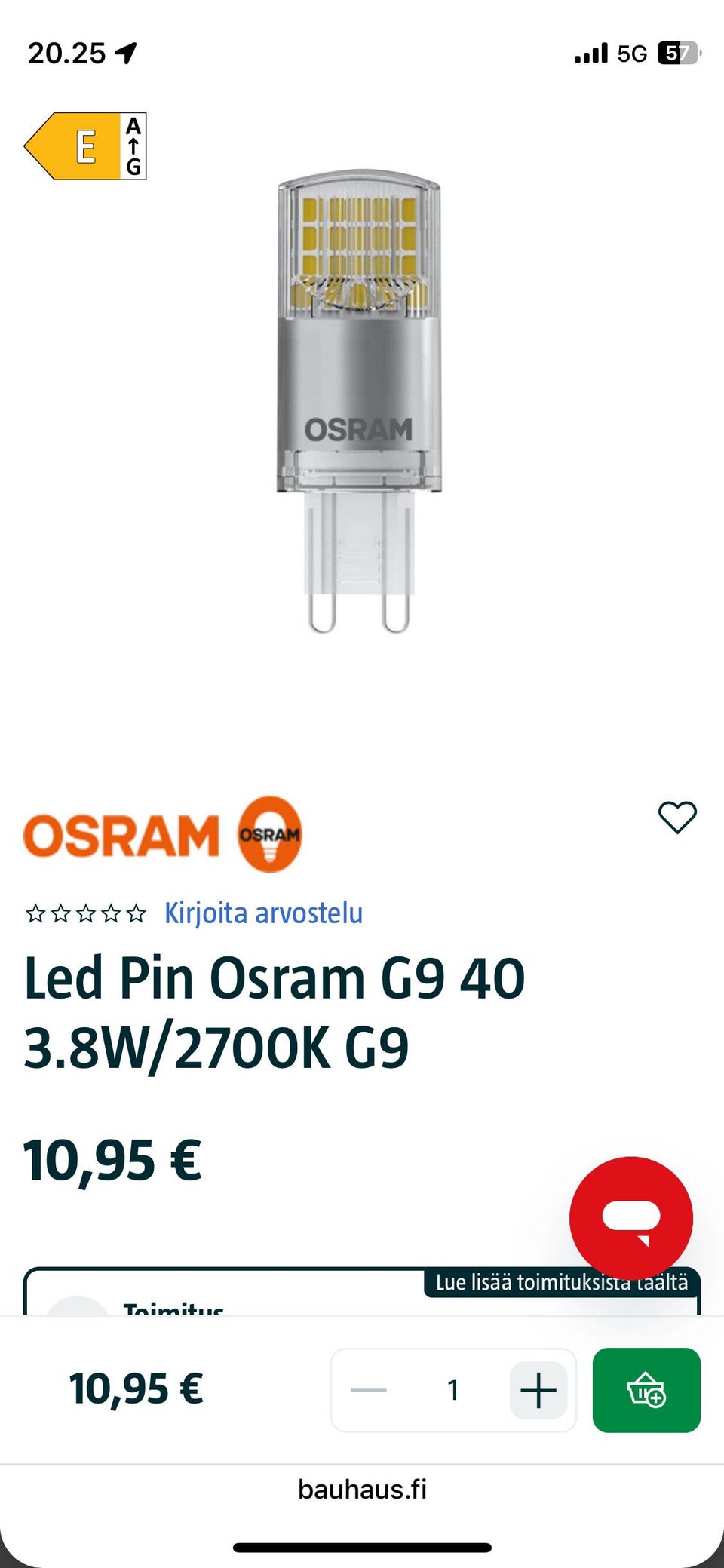Decrease quantity with the minus button

coord(369,1390)
